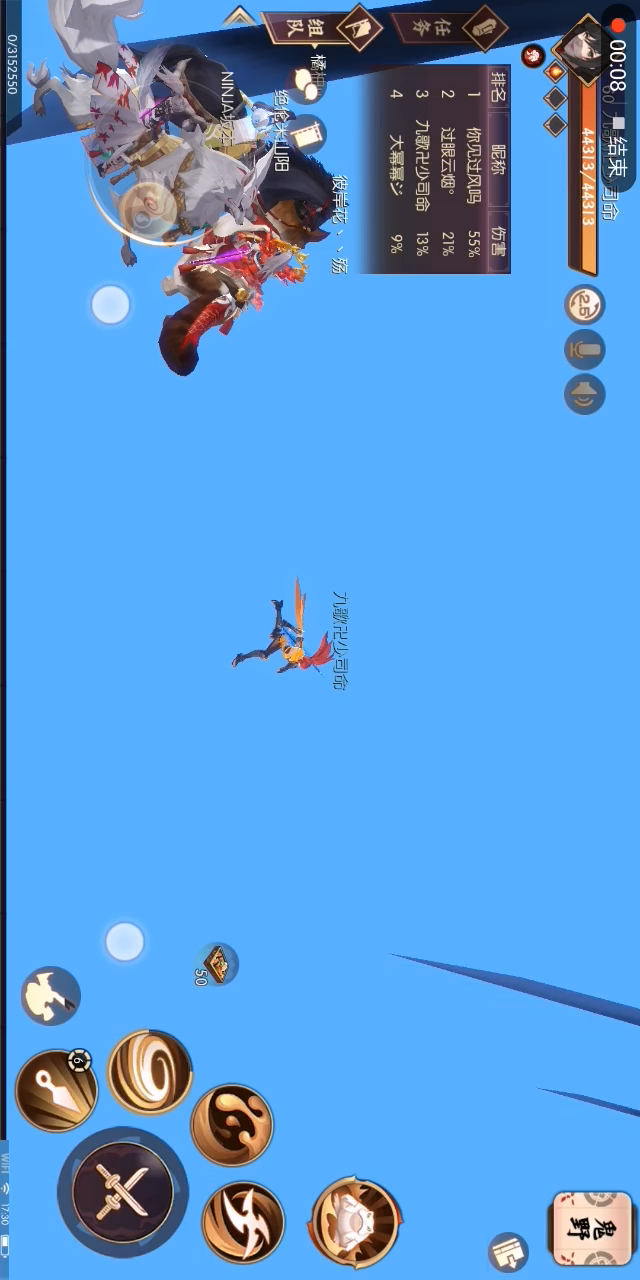The width and height of the screenshot is (640, 1280).
Task: Tap the character dodge jump icon
Action: click(50, 996)
